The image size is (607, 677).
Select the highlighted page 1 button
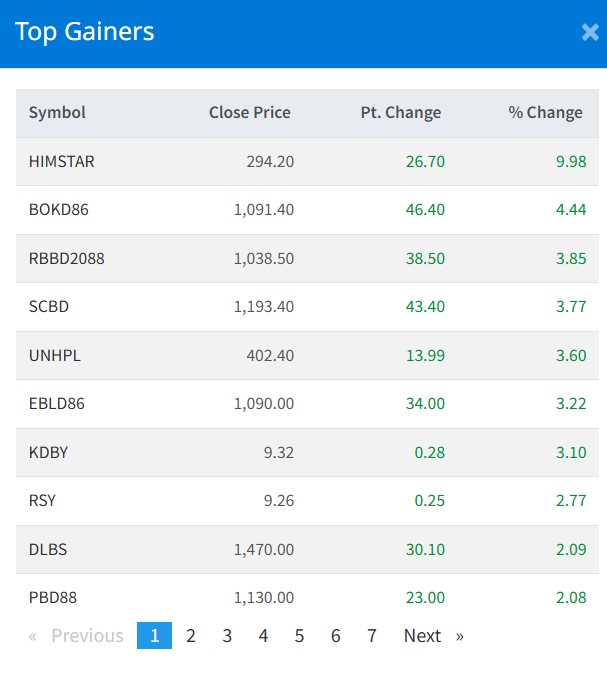pyautogui.click(x=155, y=636)
